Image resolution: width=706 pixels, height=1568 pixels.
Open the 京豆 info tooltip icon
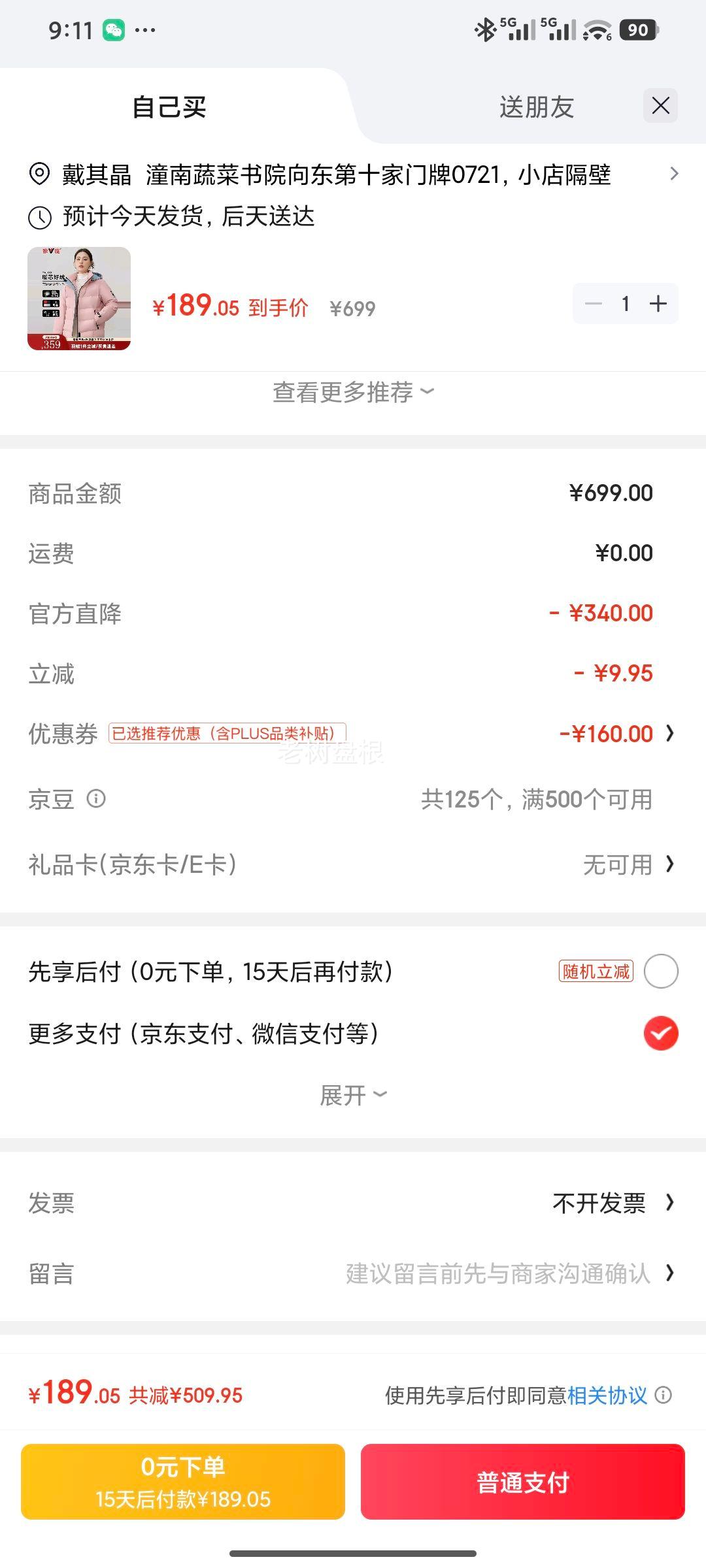coord(95,798)
